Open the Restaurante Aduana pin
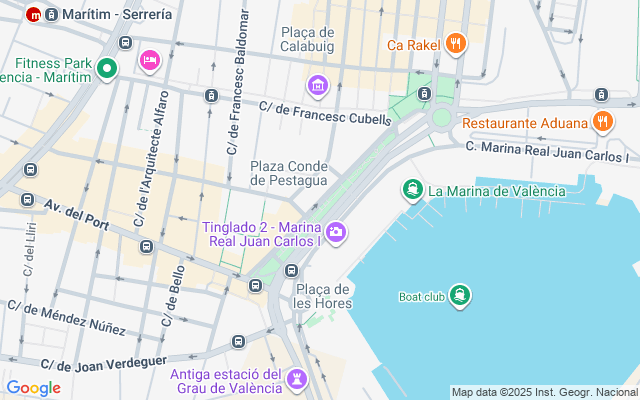Viewport: 640px width, 400px height. [x=603, y=122]
